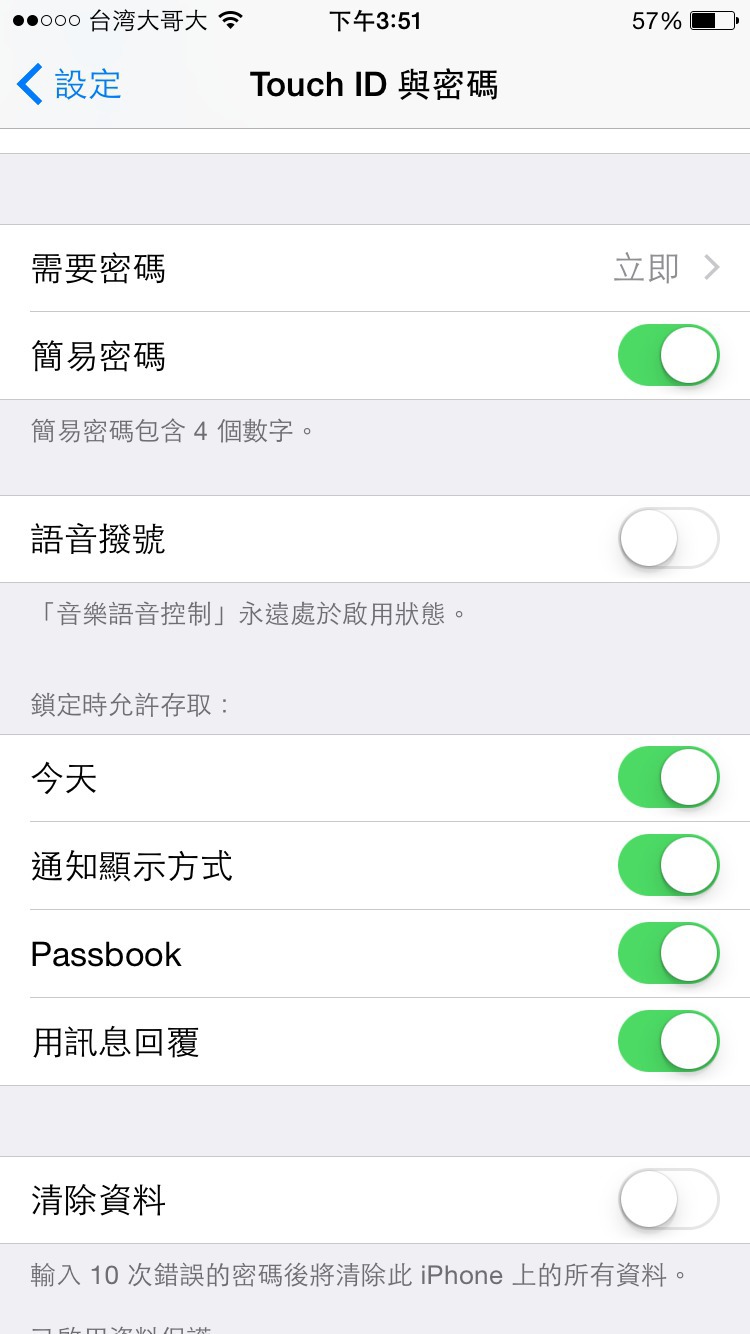The width and height of the screenshot is (750, 1334).
Task: Enable the 語音撥號 switch
Action: click(x=668, y=539)
